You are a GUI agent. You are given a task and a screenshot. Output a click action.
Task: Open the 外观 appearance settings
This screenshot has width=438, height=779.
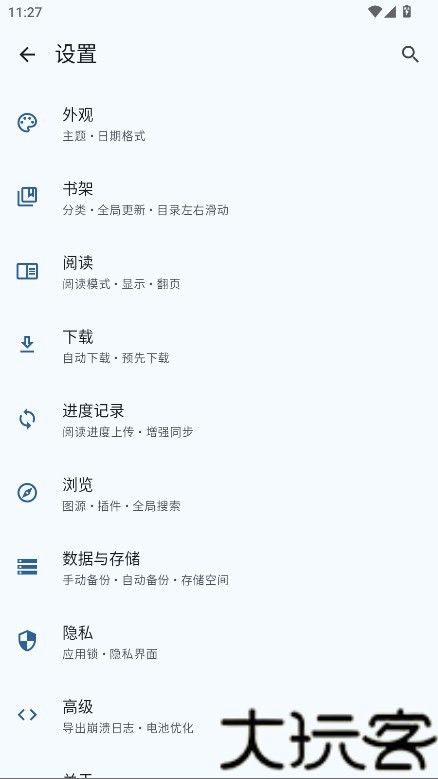(219, 123)
